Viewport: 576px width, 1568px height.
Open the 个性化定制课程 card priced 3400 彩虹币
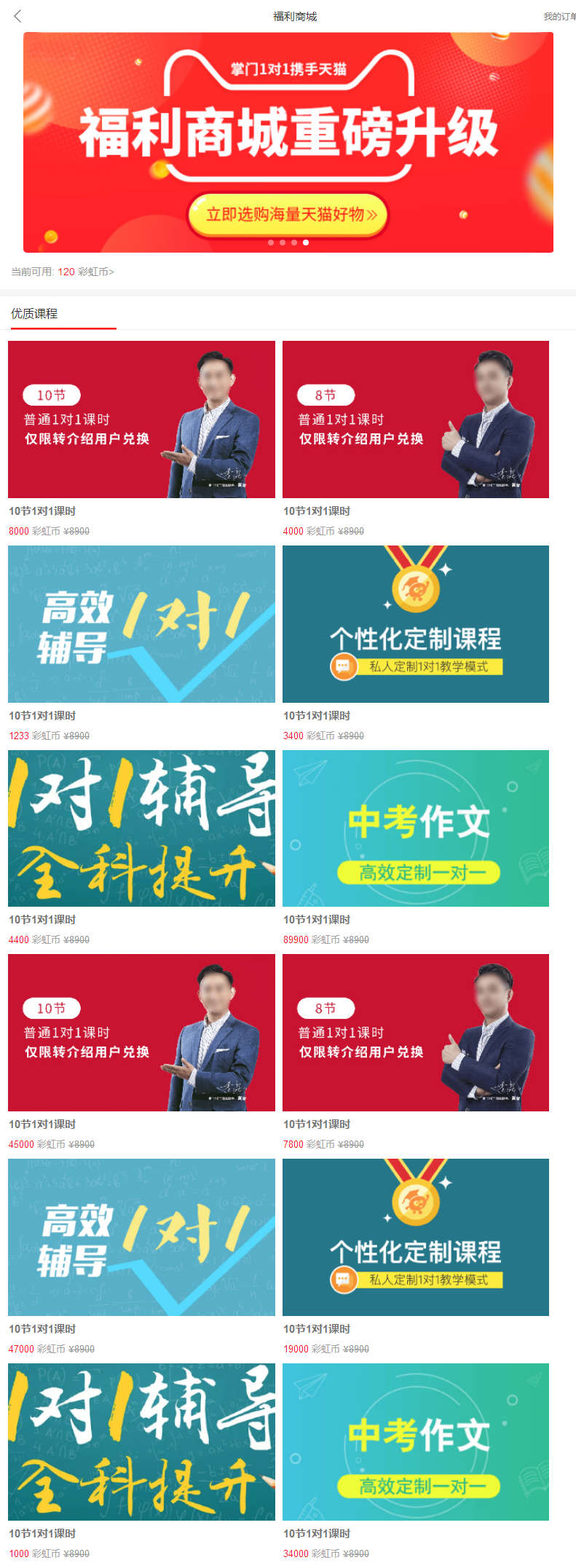point(416,624)
